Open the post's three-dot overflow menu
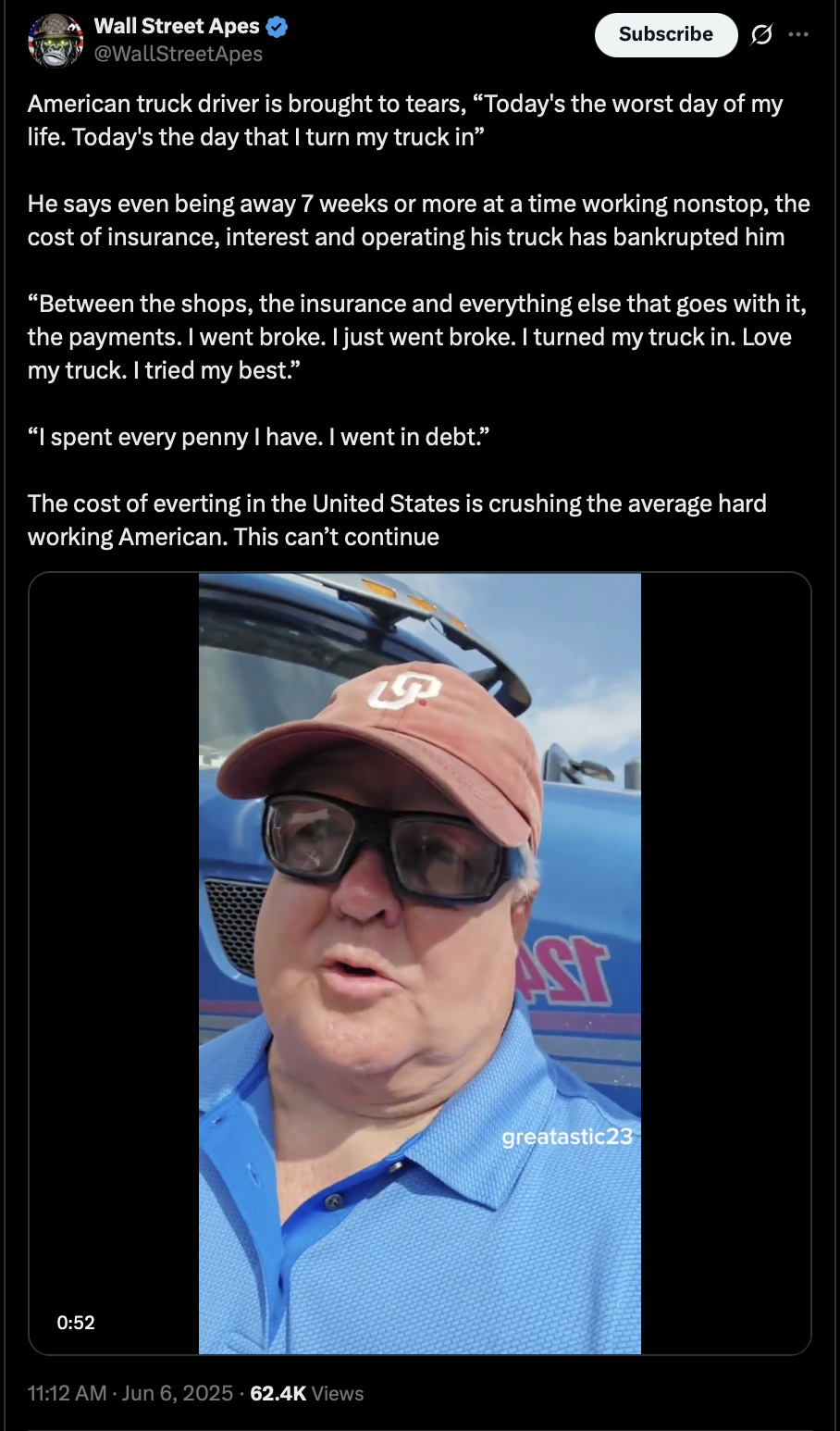Viewport: 840px width, 1431px height. (798, 35)
